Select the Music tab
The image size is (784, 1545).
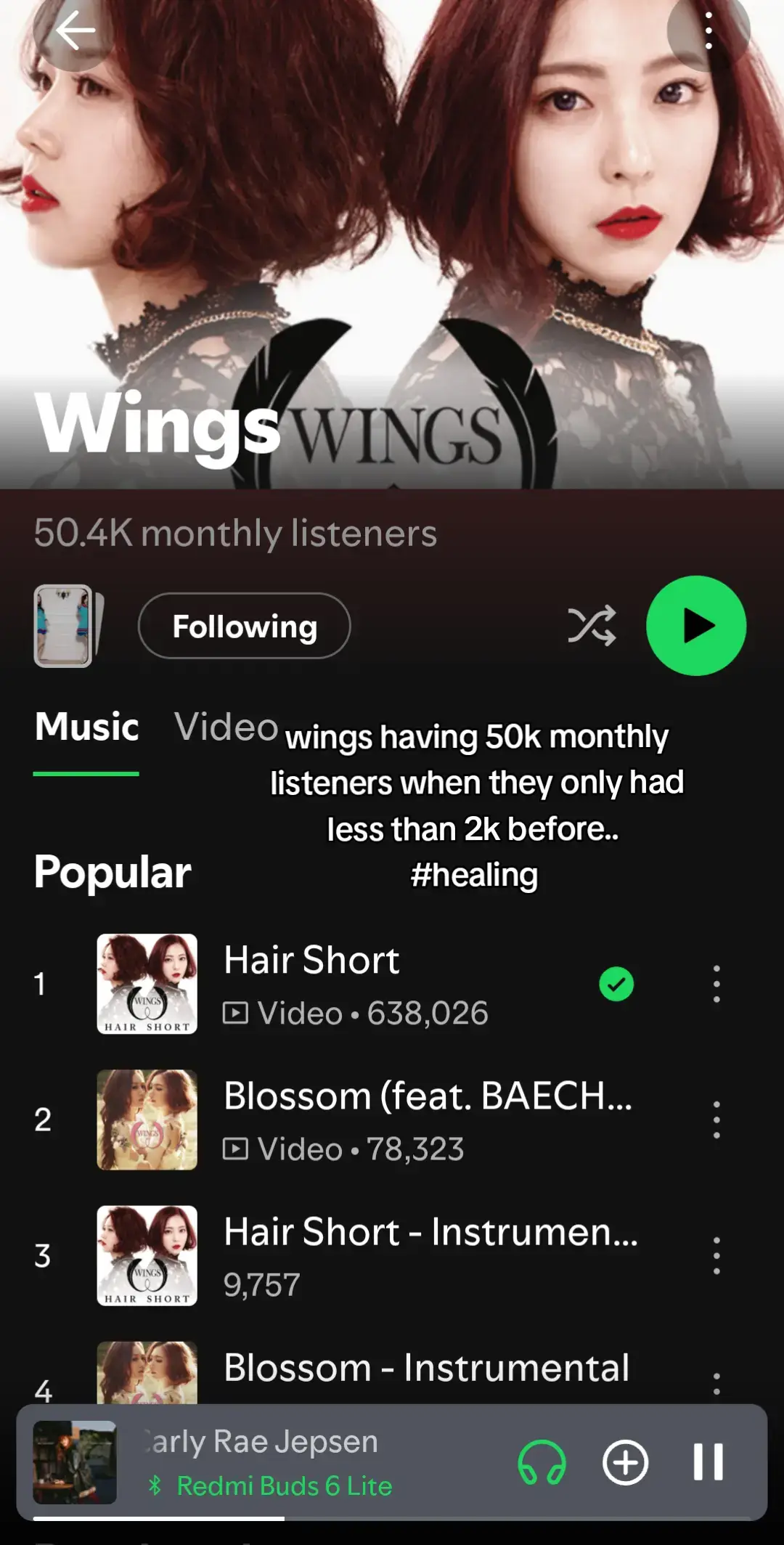(86, 727)
